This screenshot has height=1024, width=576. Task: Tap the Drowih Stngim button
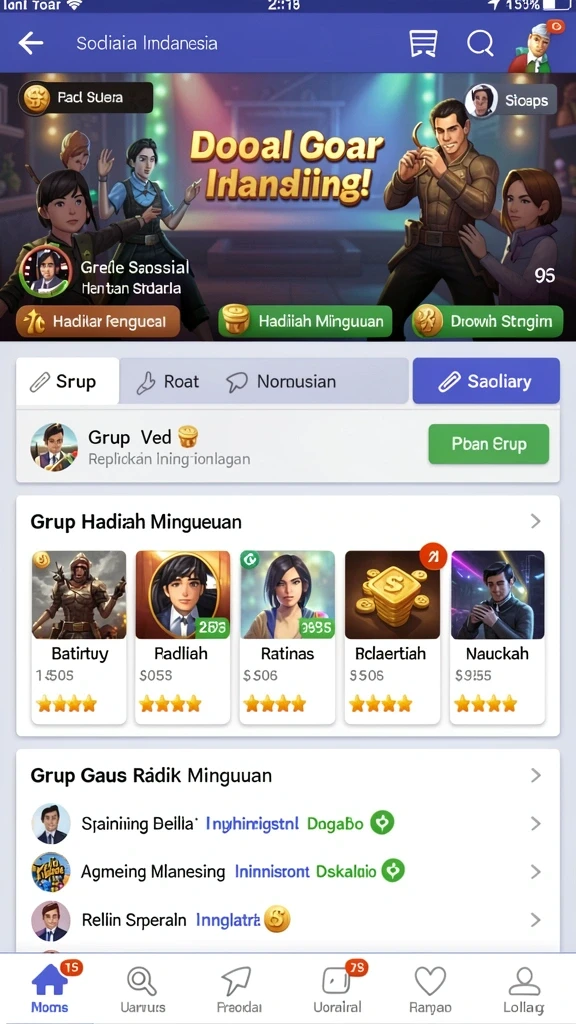tap(487, 321)
